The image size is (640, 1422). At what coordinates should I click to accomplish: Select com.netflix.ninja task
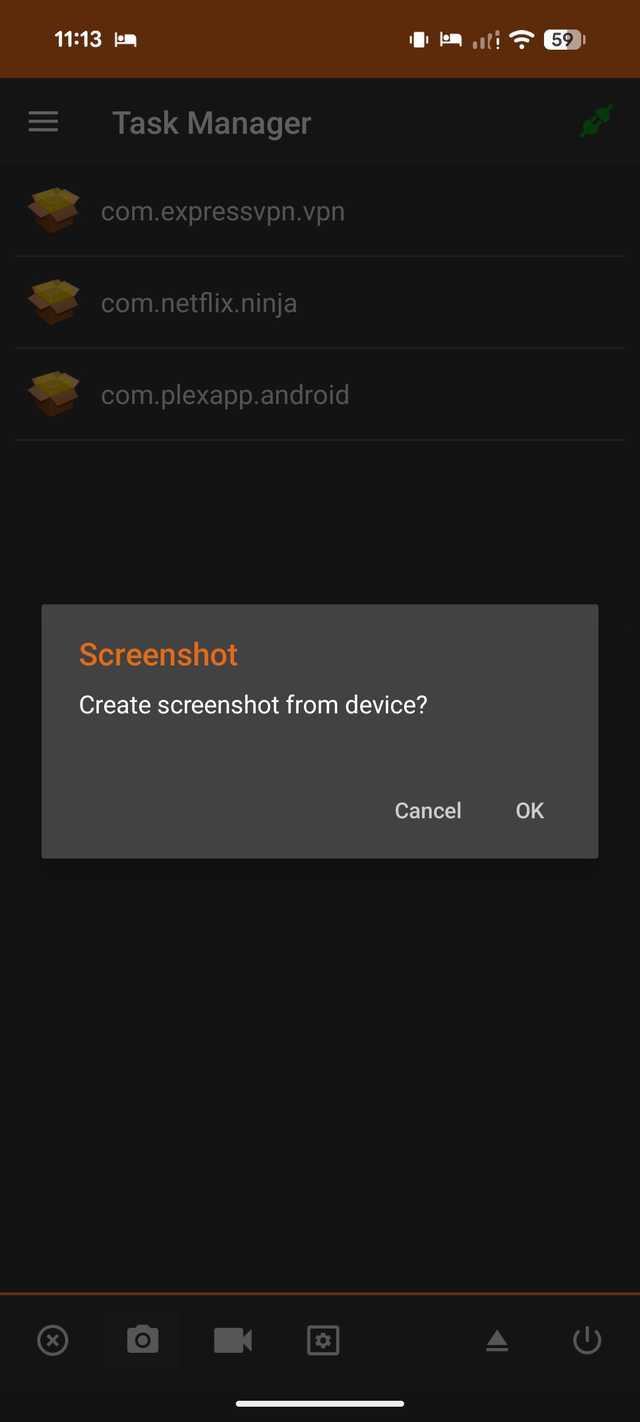click(x=198, y=303)
